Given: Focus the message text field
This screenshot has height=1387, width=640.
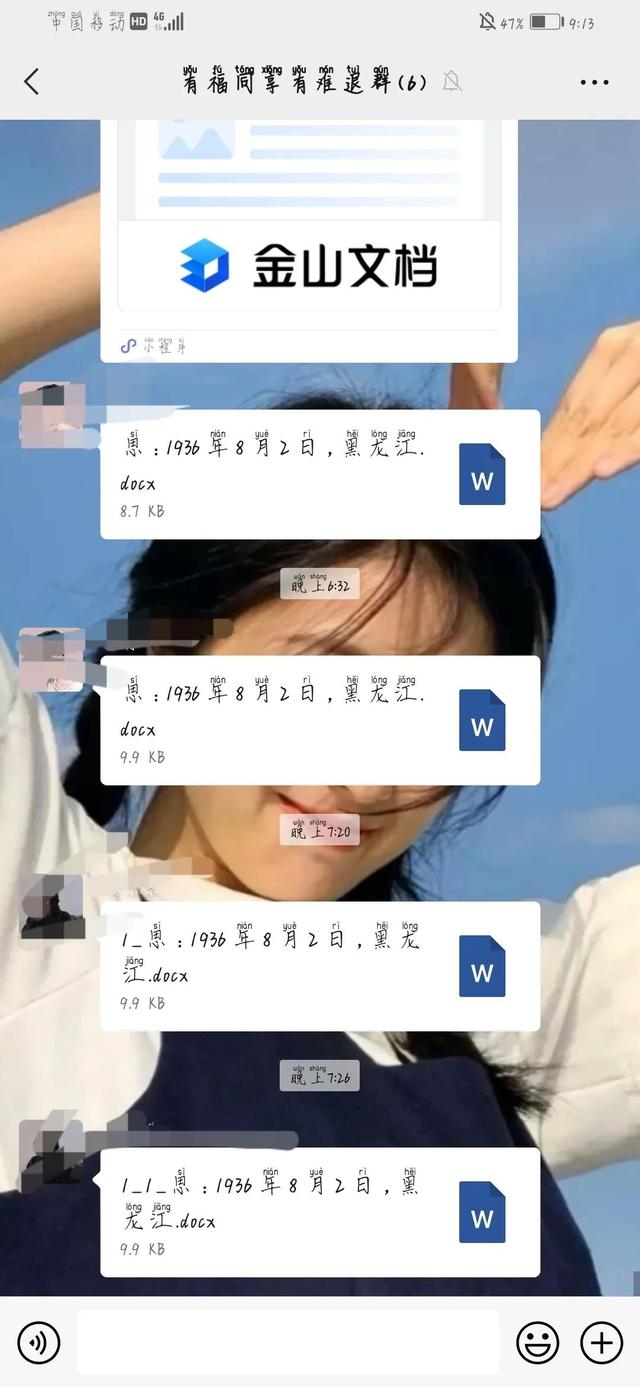Looking at the screenshot, I should pos(288,1342).
